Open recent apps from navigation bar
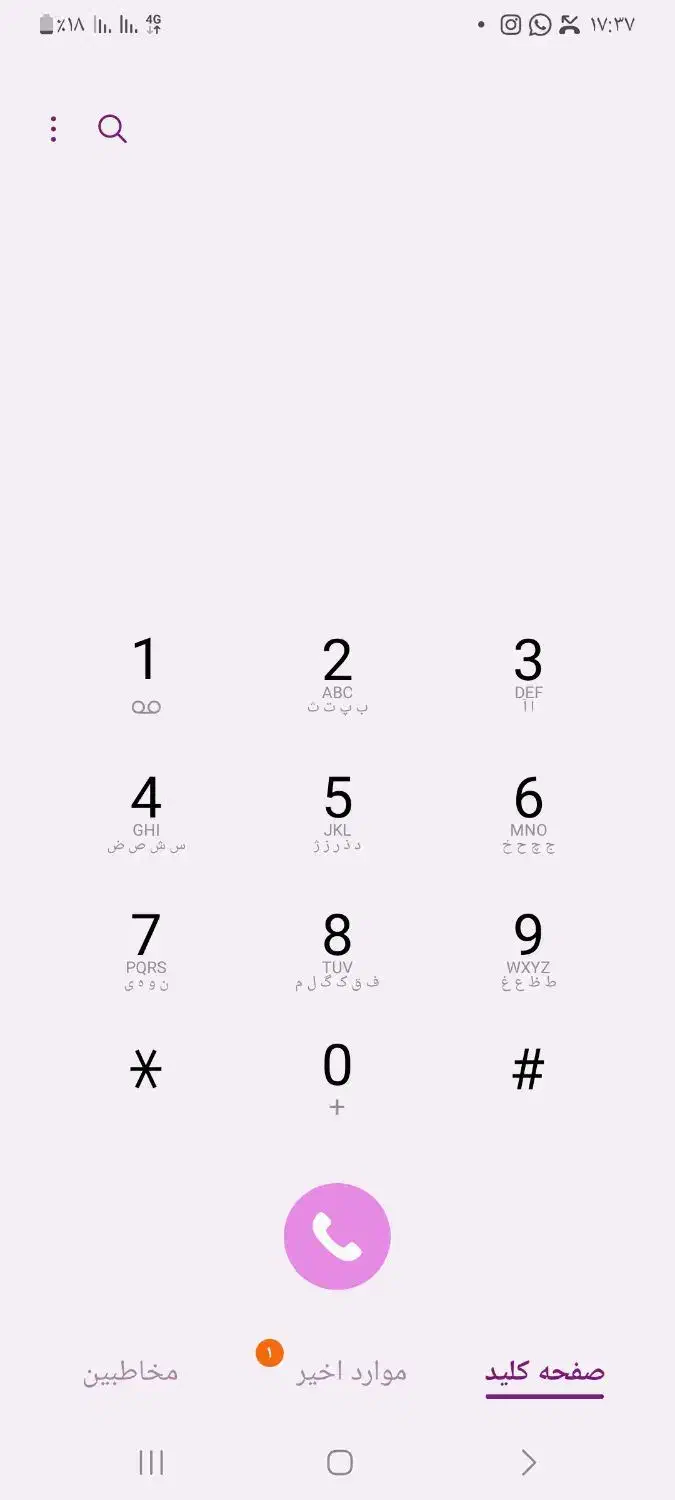675x1500 pixels. click(x=151, y=1463)
